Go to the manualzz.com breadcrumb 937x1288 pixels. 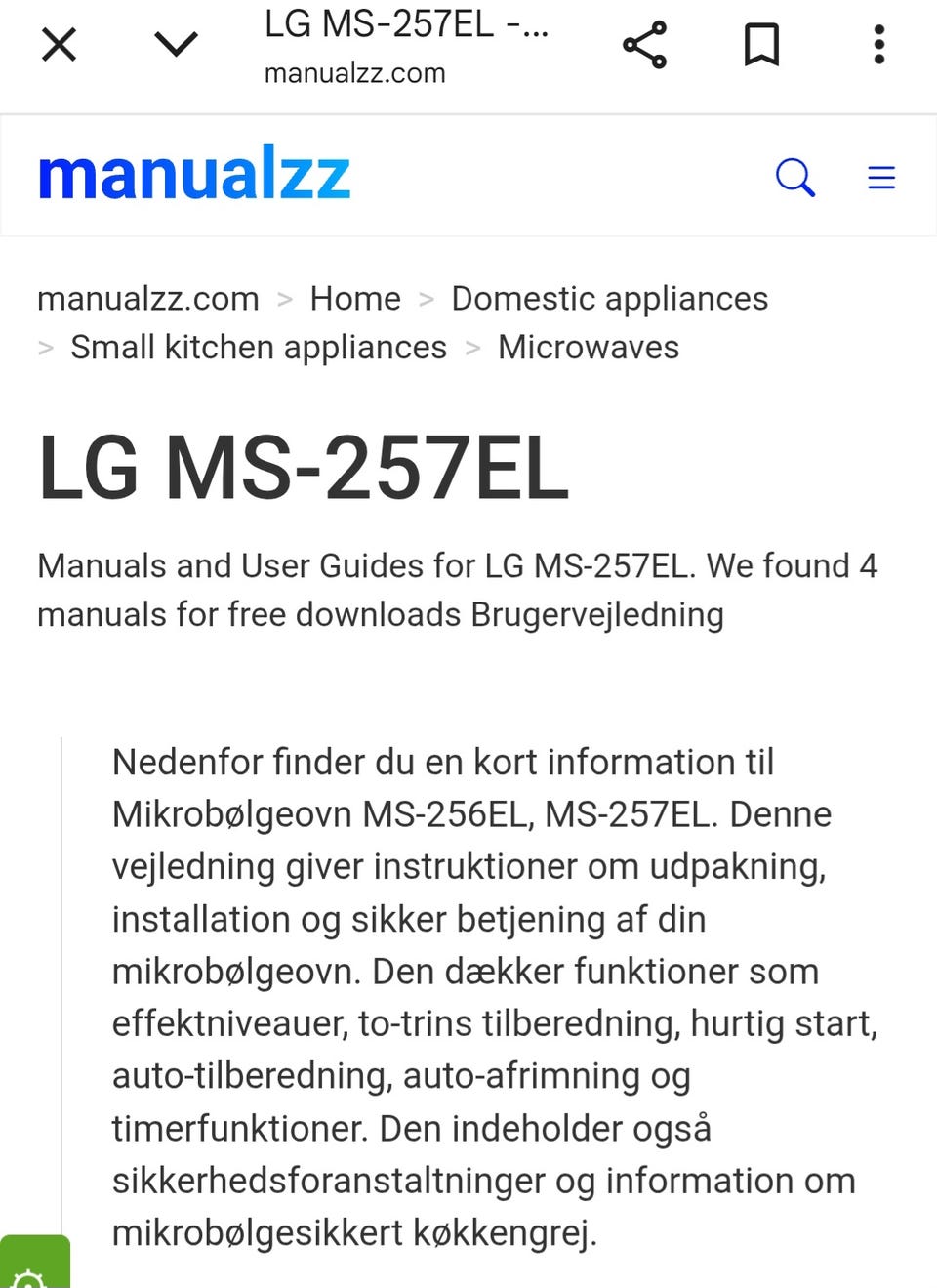[x=148, y=298]
